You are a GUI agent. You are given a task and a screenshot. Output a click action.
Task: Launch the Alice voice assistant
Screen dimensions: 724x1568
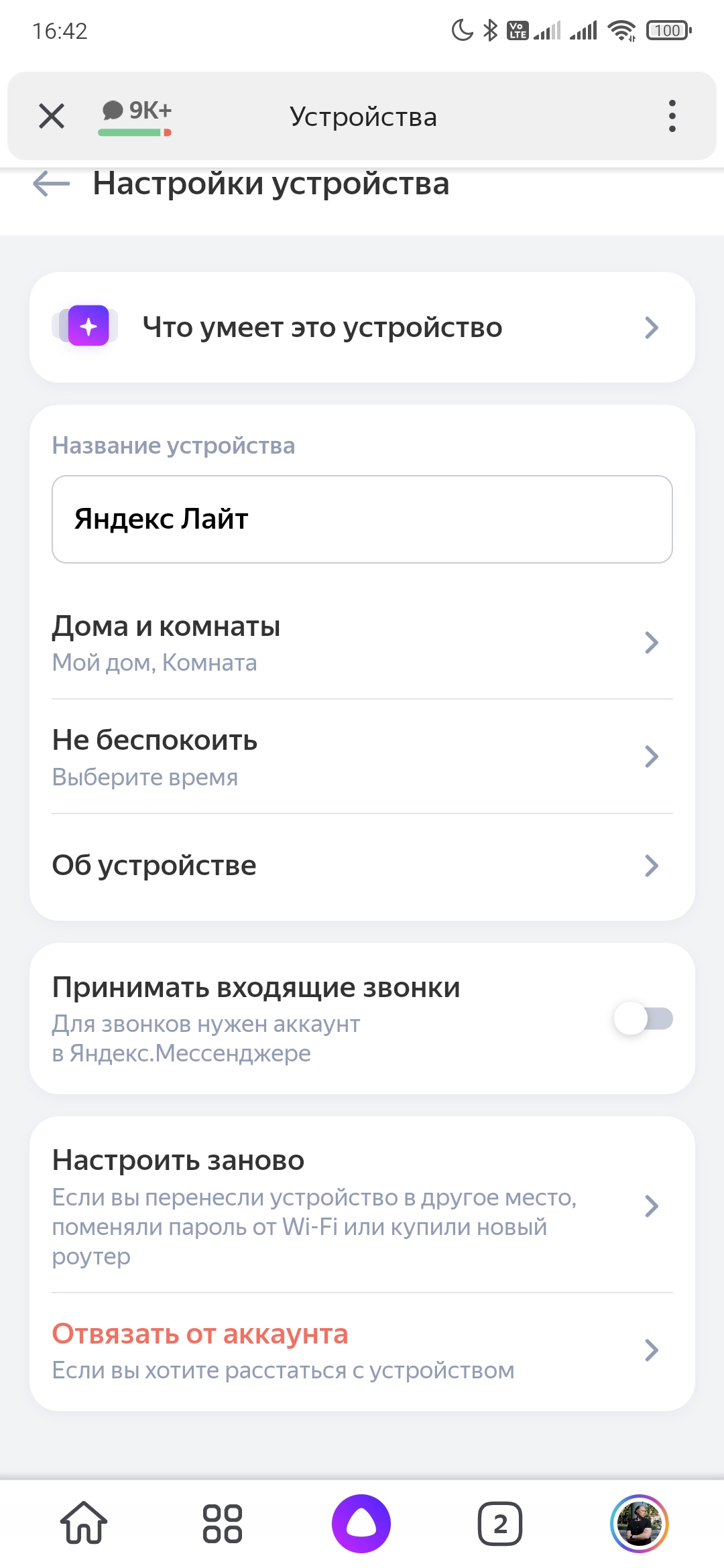361,1523
